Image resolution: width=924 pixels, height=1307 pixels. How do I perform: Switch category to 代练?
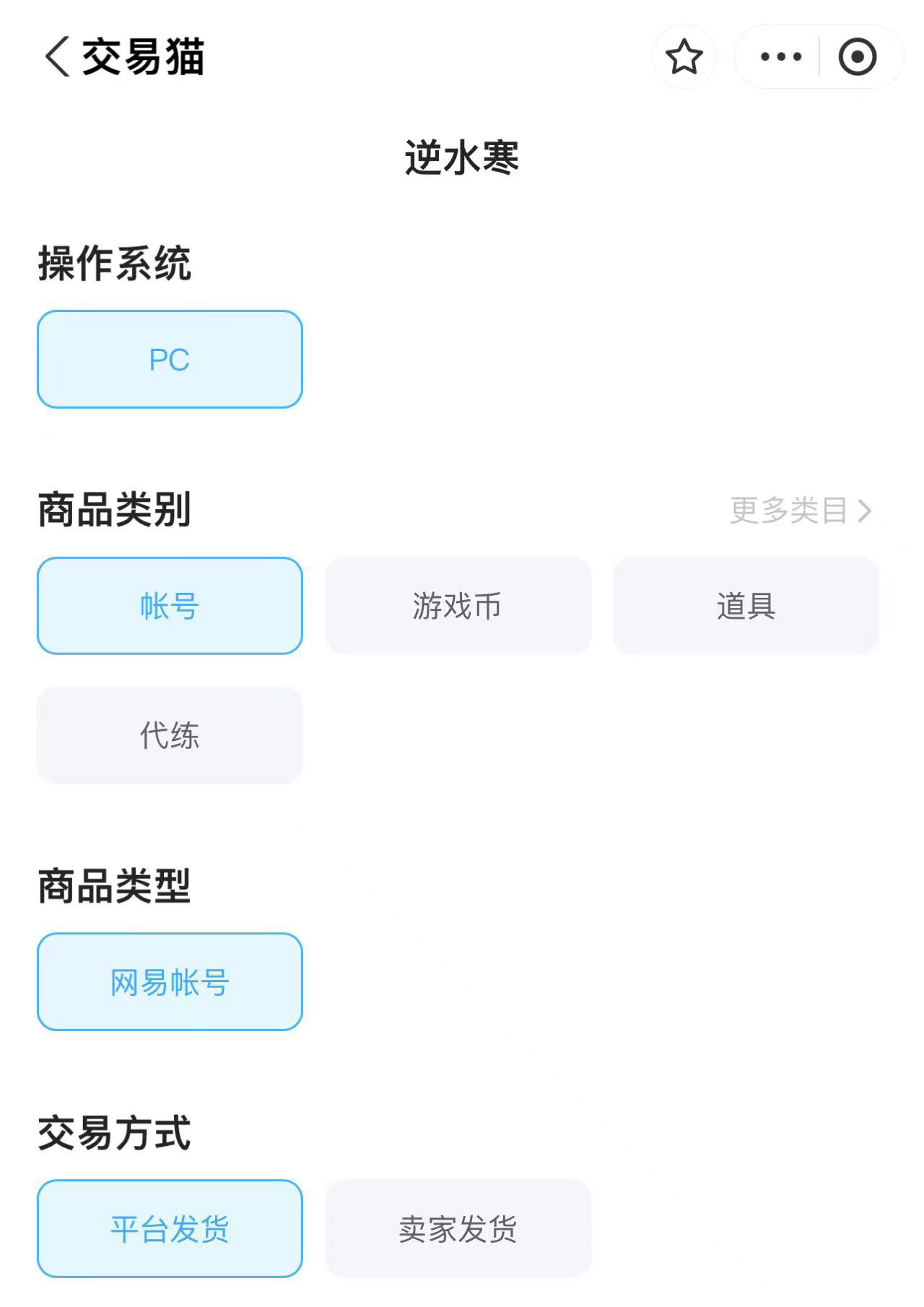coord(170,735)
